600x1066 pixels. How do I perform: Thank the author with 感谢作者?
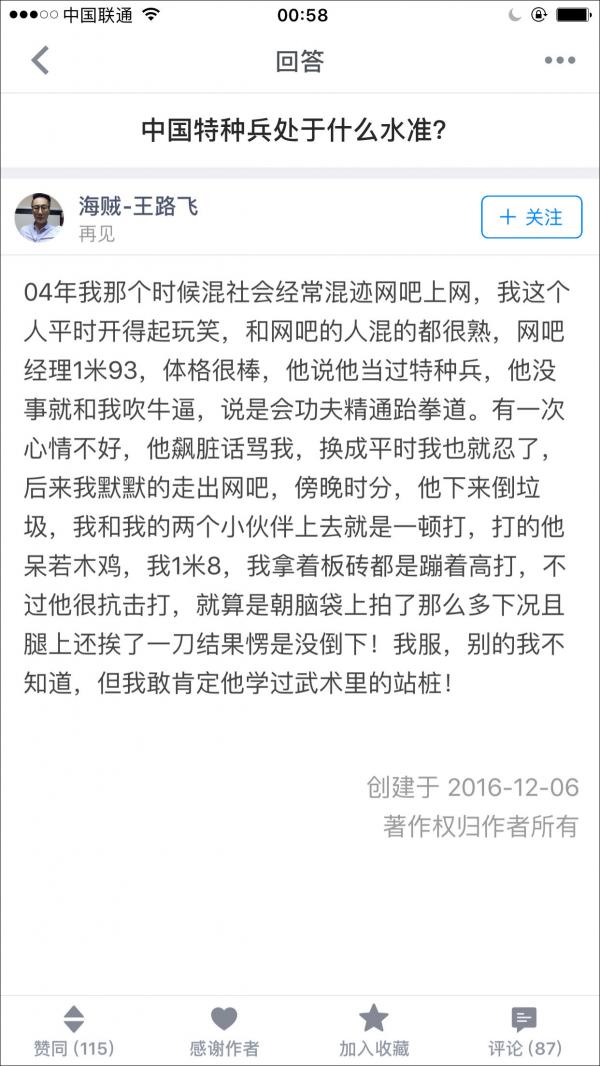[224, 1030]
